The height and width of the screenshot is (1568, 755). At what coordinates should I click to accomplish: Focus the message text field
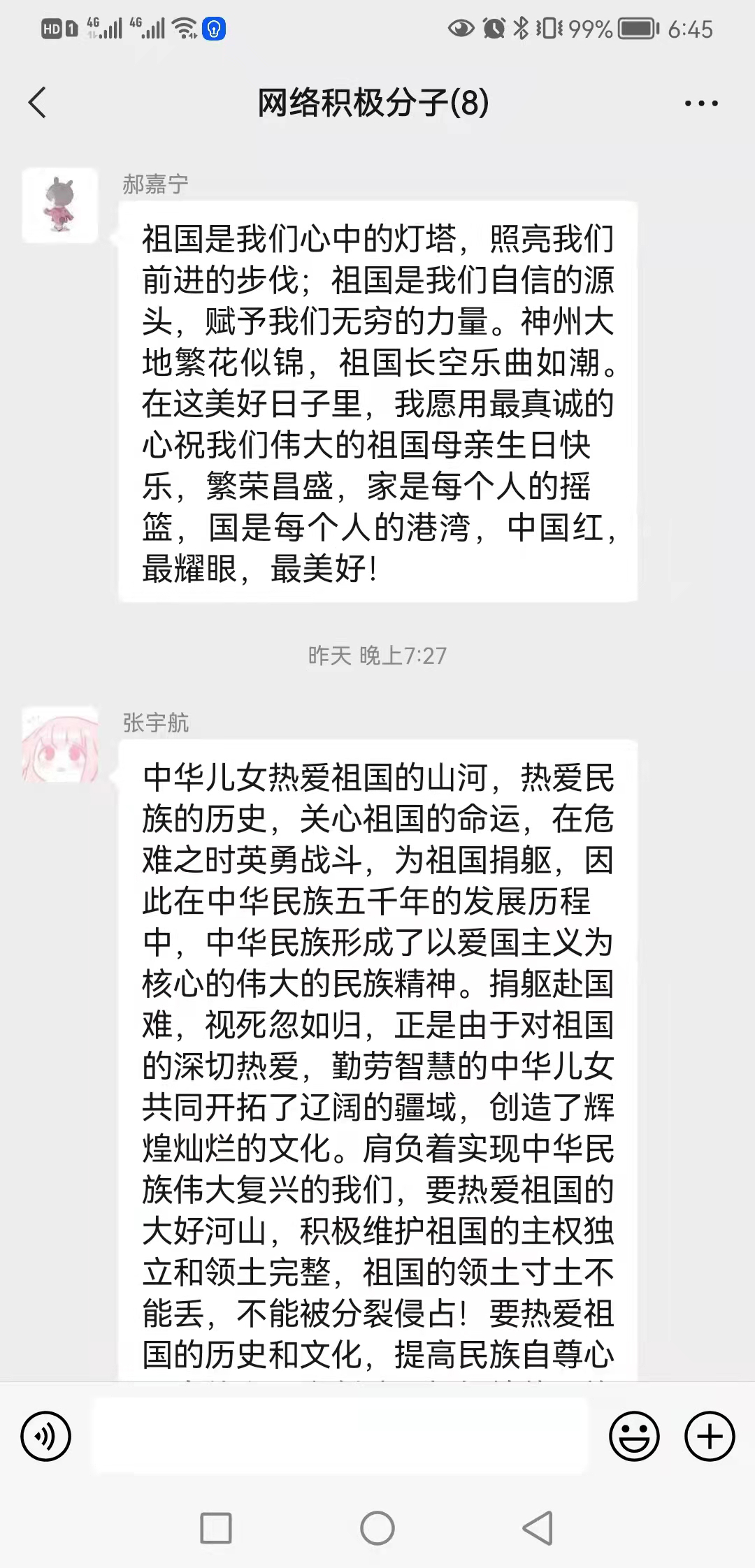click(340, 1437)
